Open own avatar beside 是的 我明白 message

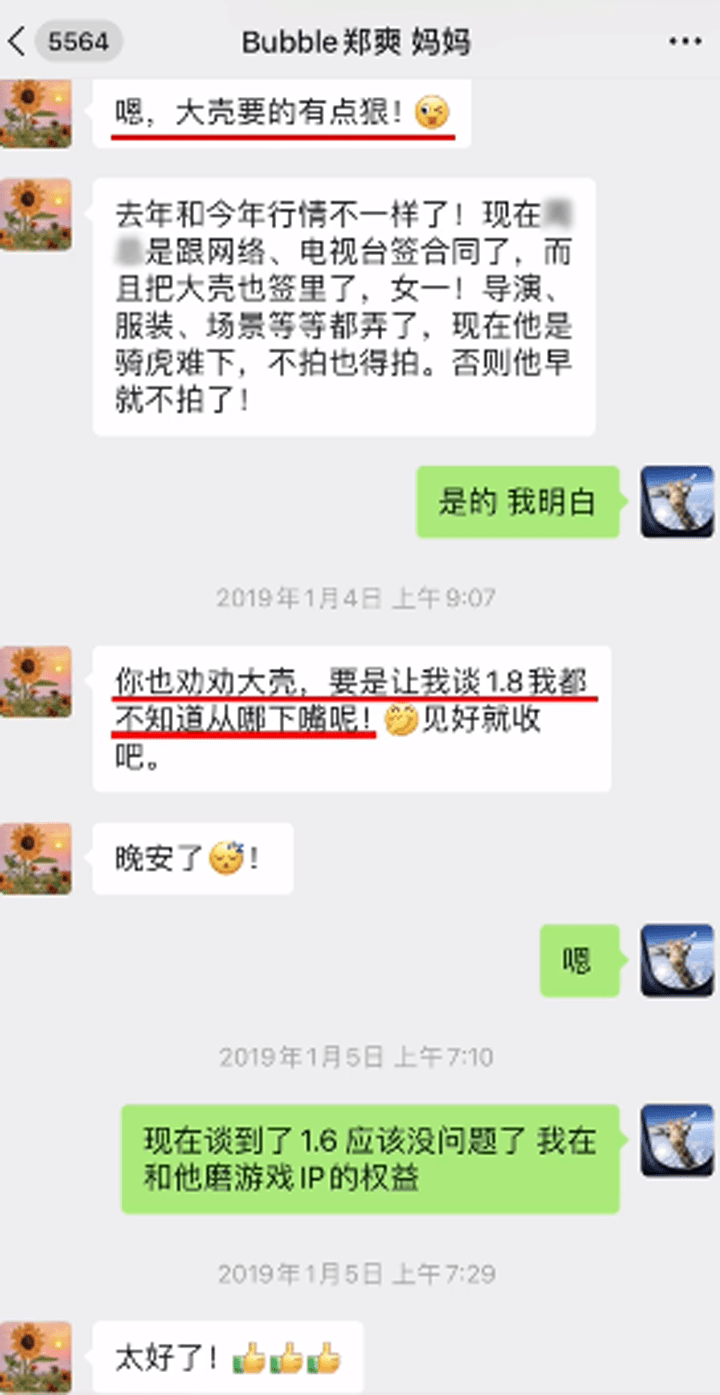(x=677, y=501)
